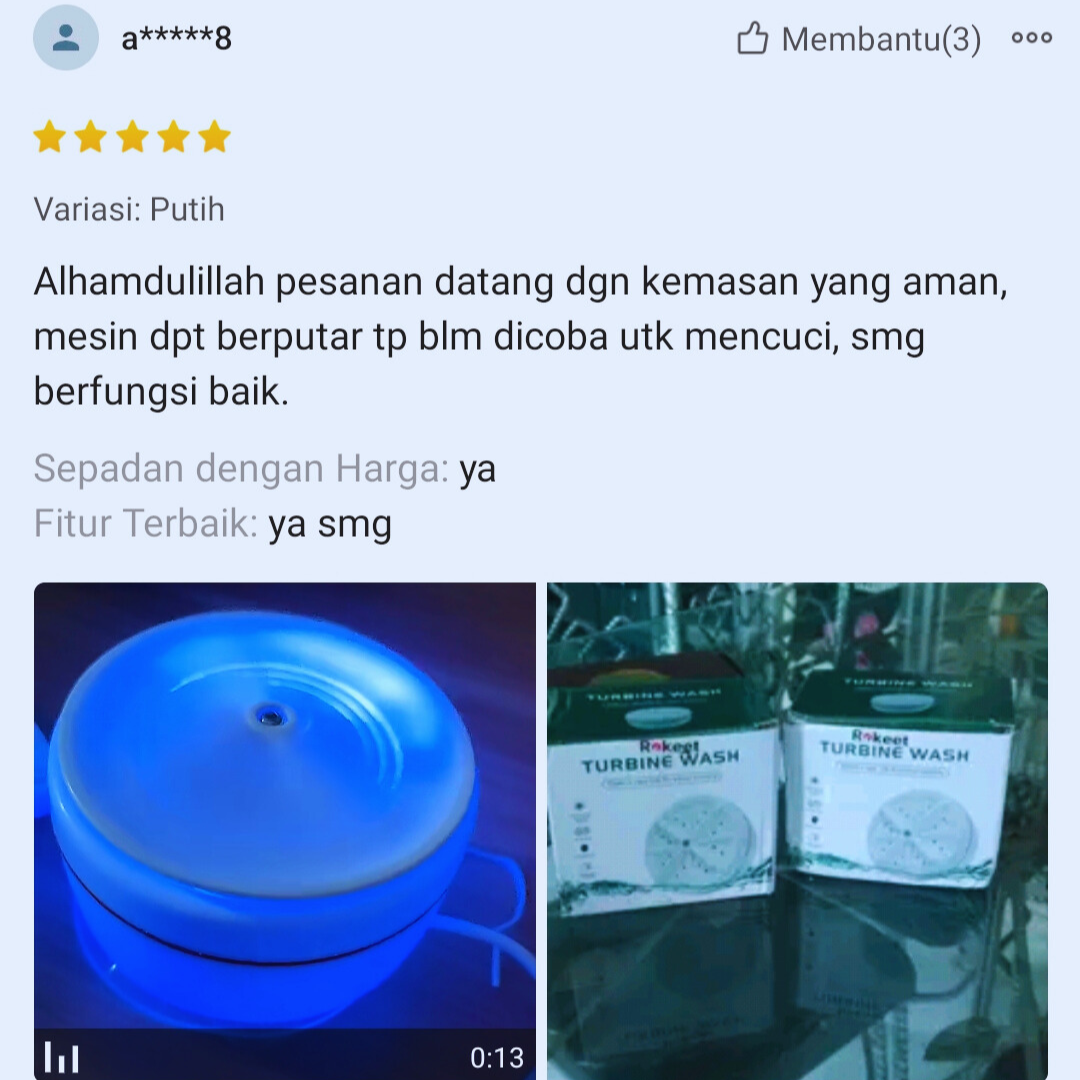Open the review's three-dot overflow menu

click(x=1031, y=38)
